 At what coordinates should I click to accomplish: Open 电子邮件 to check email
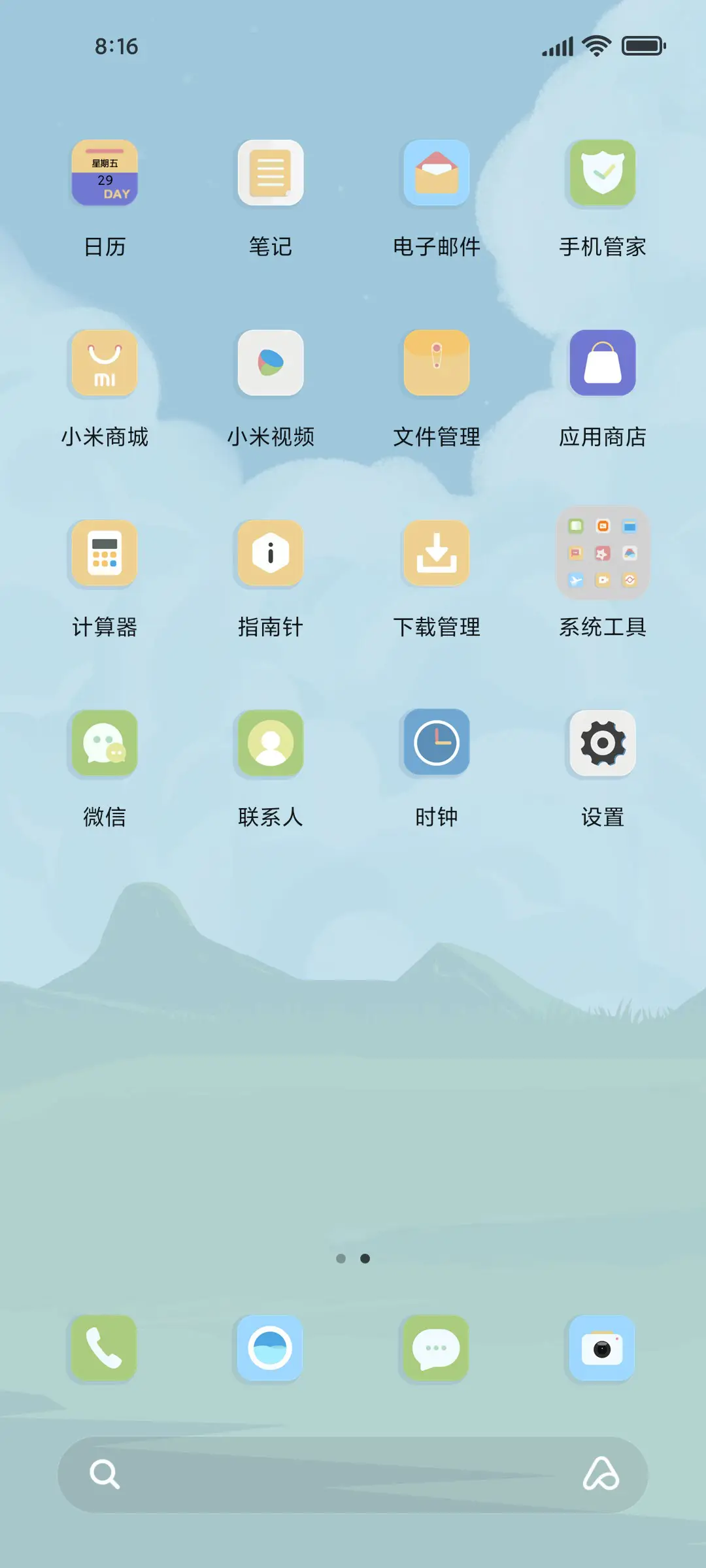point(436,172)
